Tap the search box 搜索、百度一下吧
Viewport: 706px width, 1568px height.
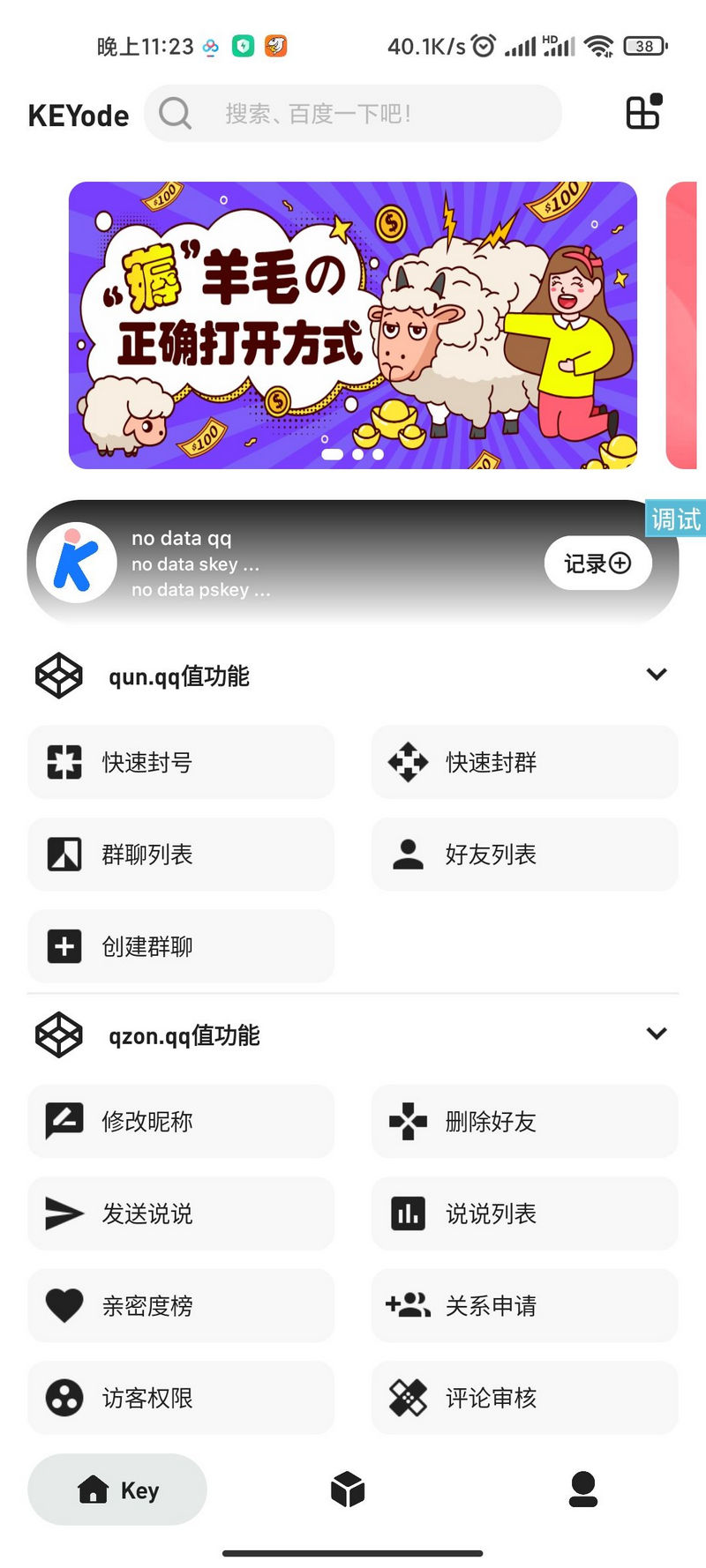click(353, 114)
